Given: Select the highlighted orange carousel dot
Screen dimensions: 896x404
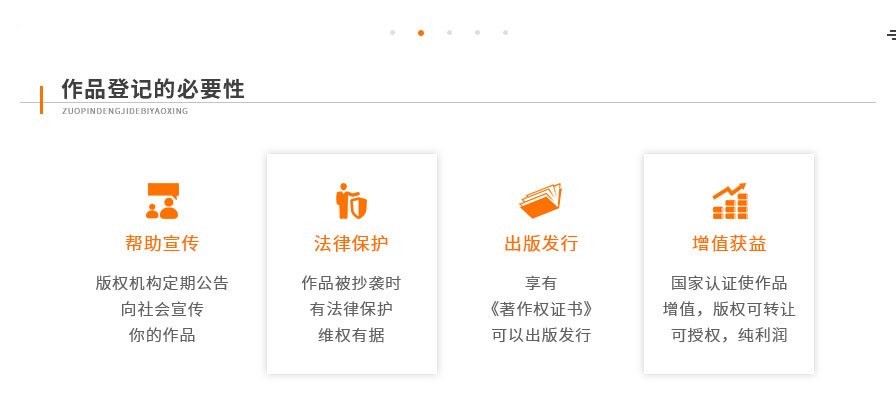Looking at the screenshot, I should click(x=421, y=33).
